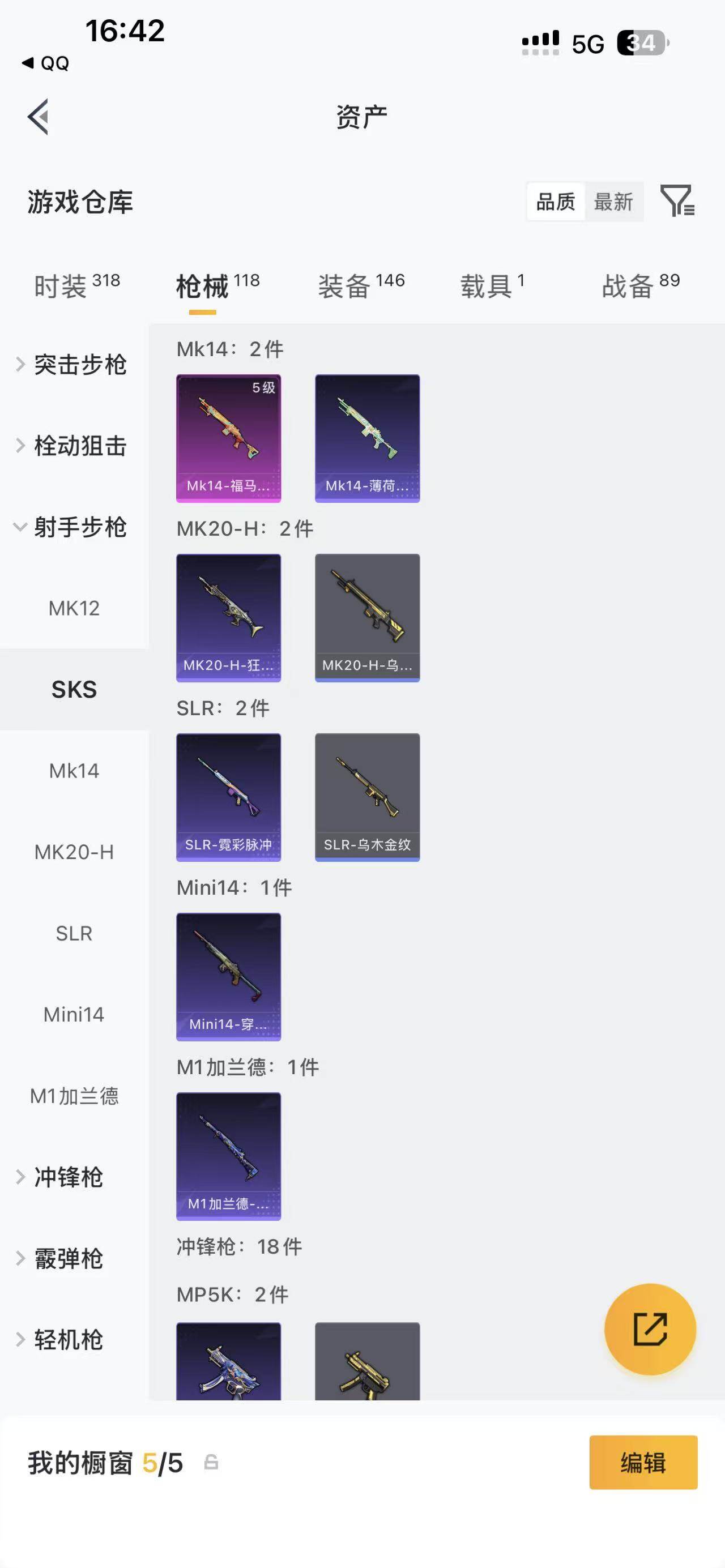725x1568 pixels.
Task: Sort by 最新
Action: tap(613, 202)
